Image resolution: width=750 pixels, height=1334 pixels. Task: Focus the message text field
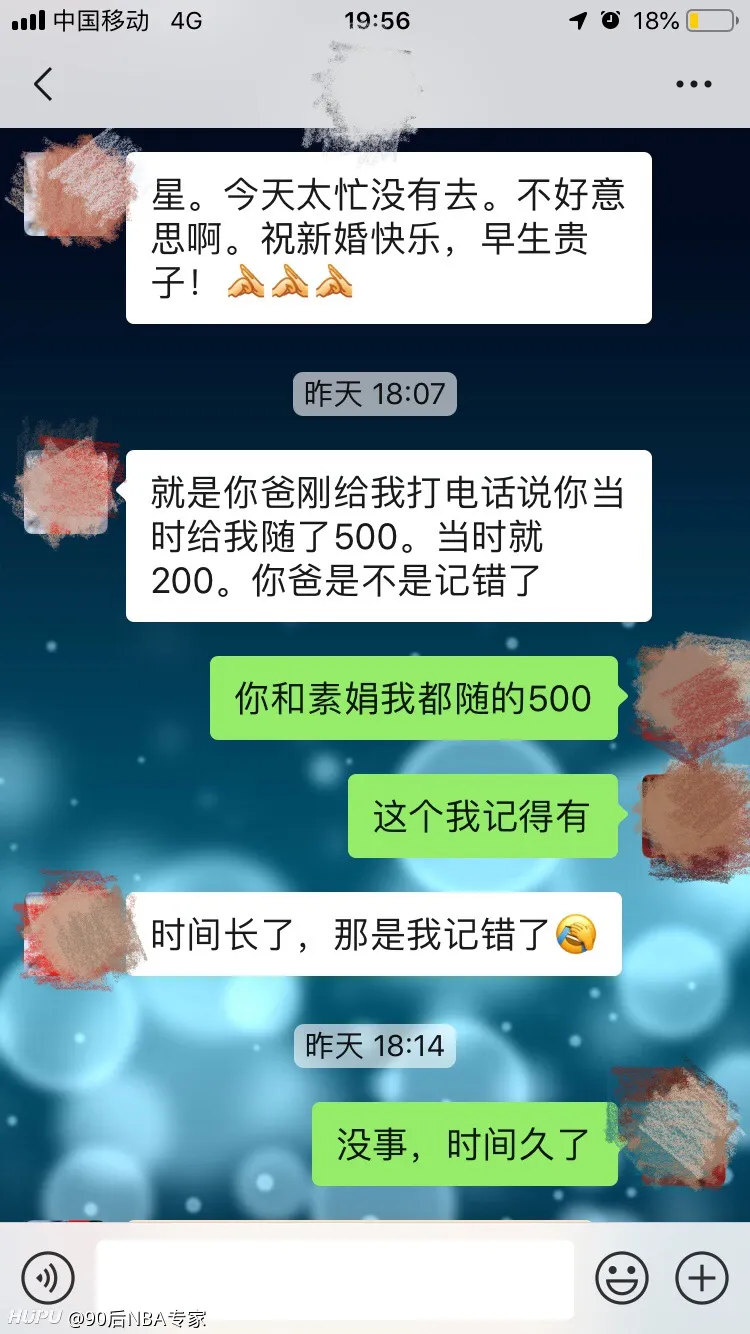[x=335, y=1277]
